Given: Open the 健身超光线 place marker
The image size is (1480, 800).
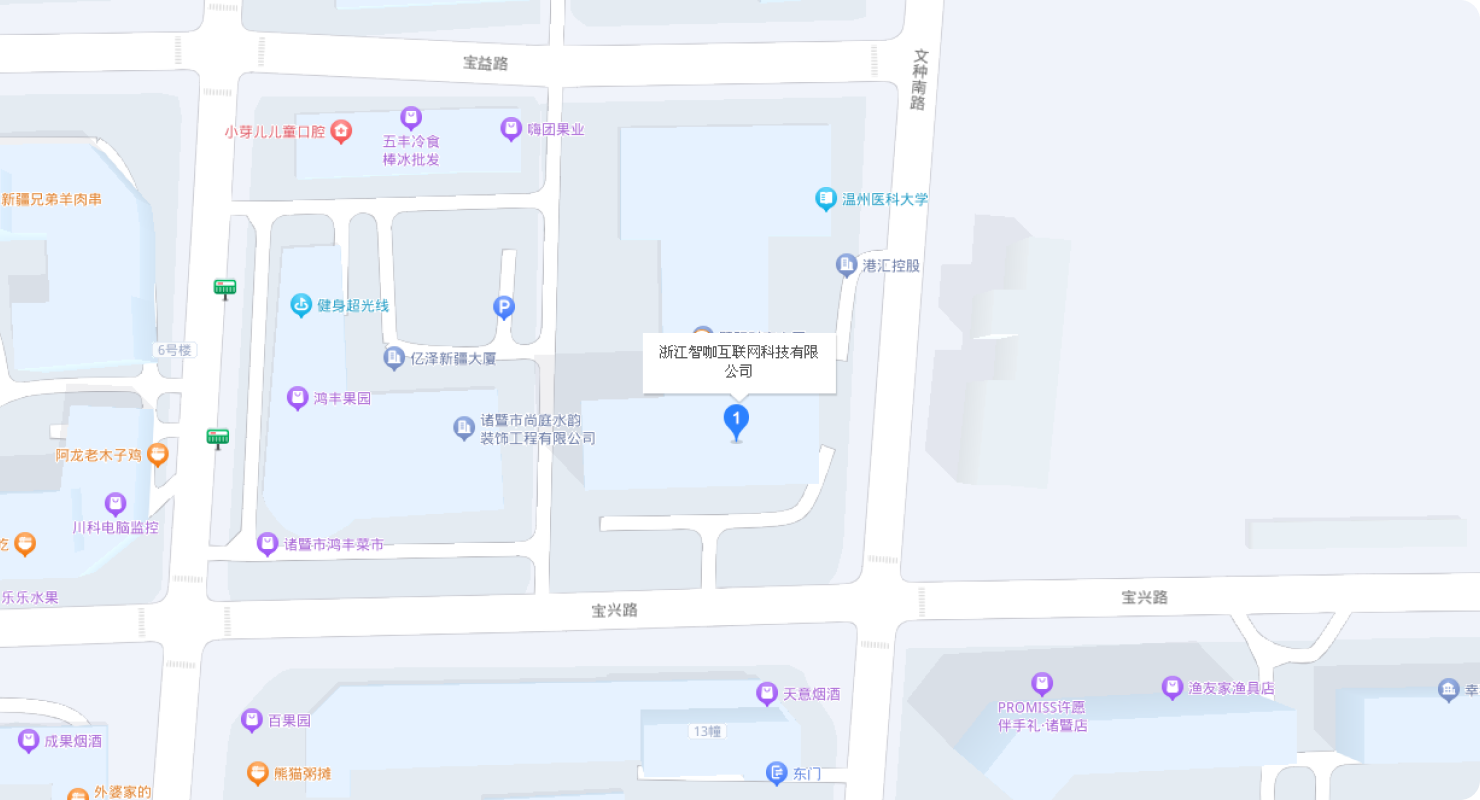Looking at the screenshot, I should pyautogui.click(x=301, y=305).
